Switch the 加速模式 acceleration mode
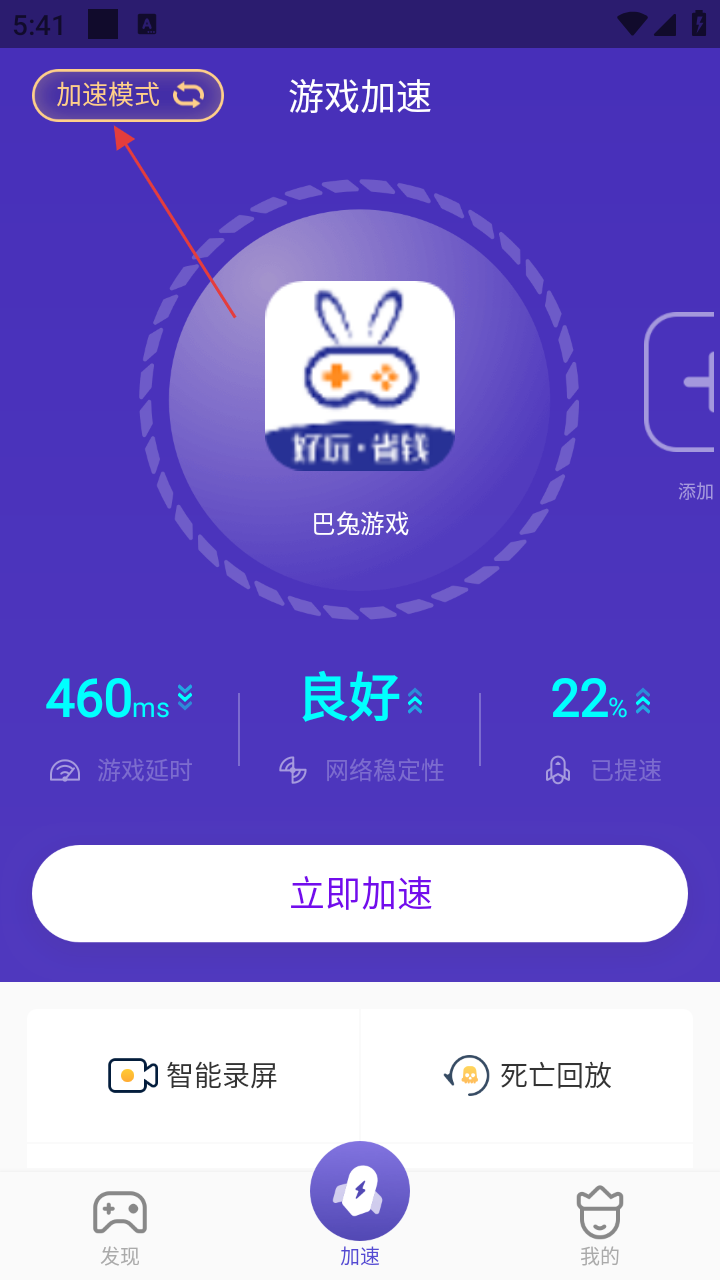This screenshot has width=720, height=1280. (128, 96)
